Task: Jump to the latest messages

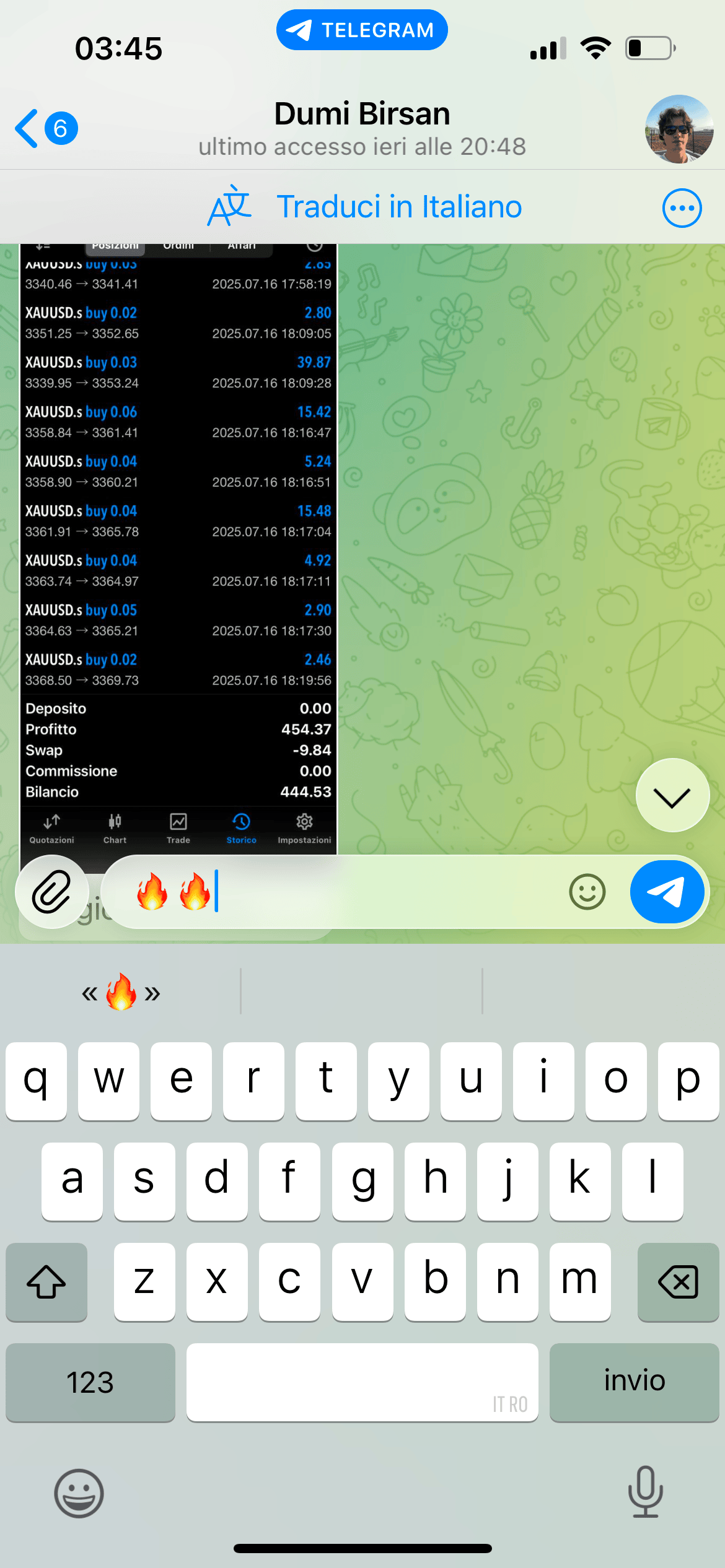Action: (672, 796)
